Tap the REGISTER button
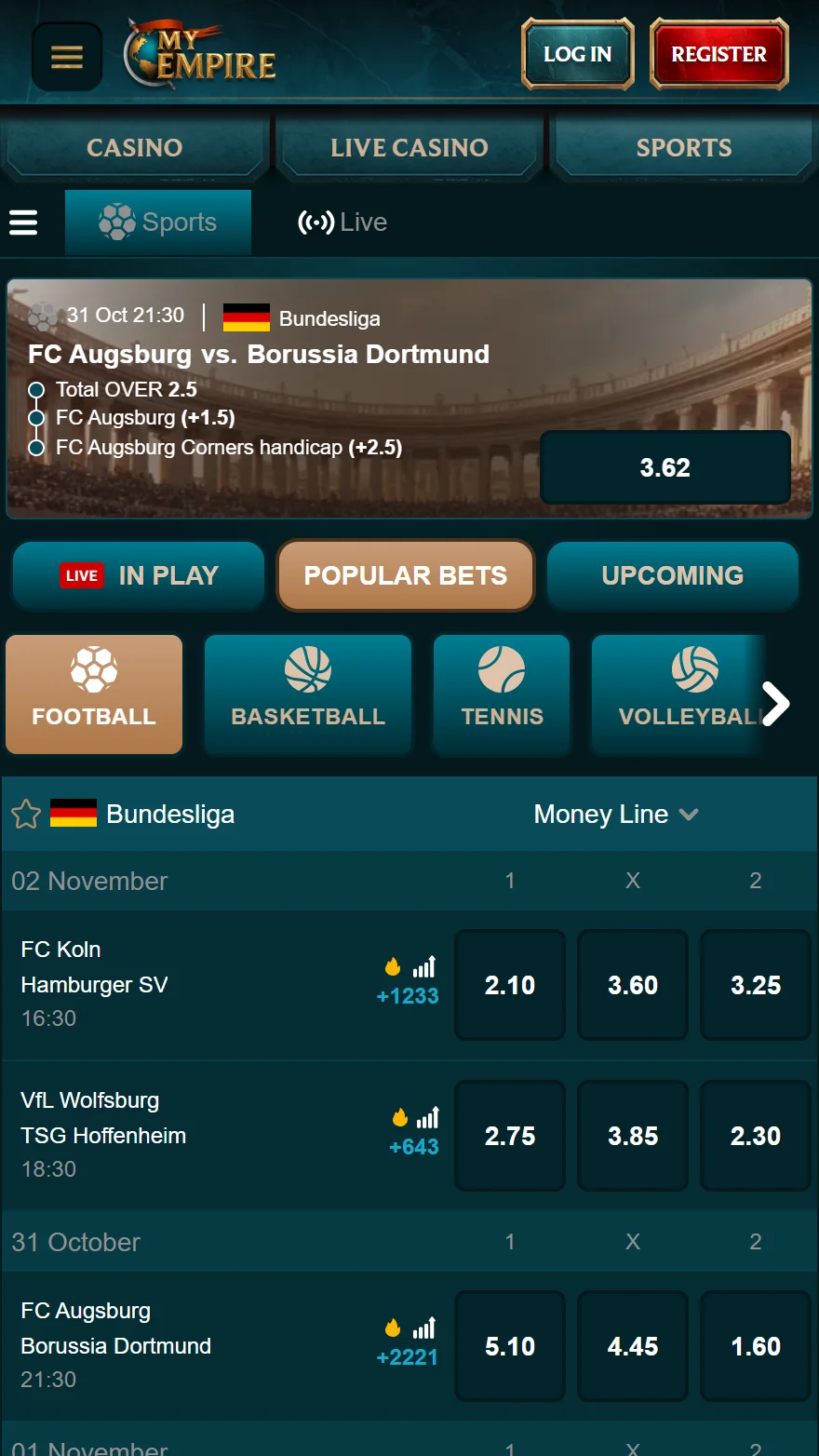This screenshot has height=1456, width=819. point(718,55)
